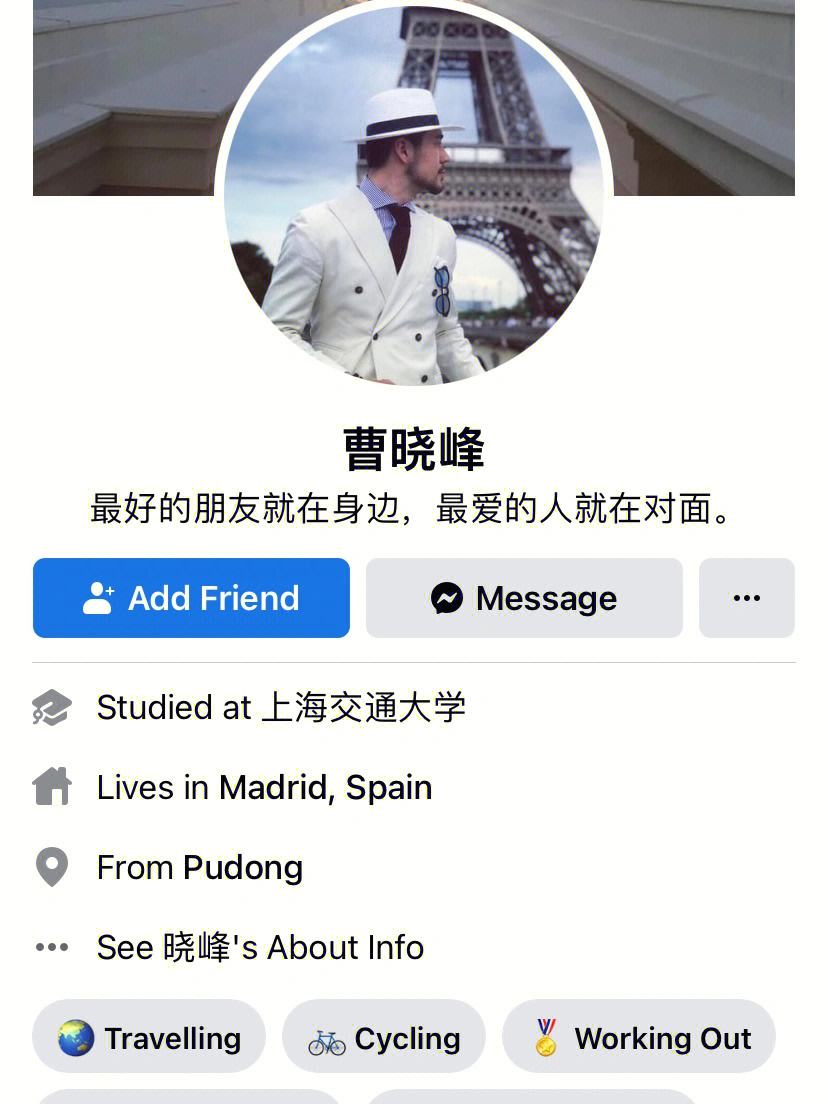Select the Cycling hobby chip
The image size is (828, 1104).
point(384,1038)
